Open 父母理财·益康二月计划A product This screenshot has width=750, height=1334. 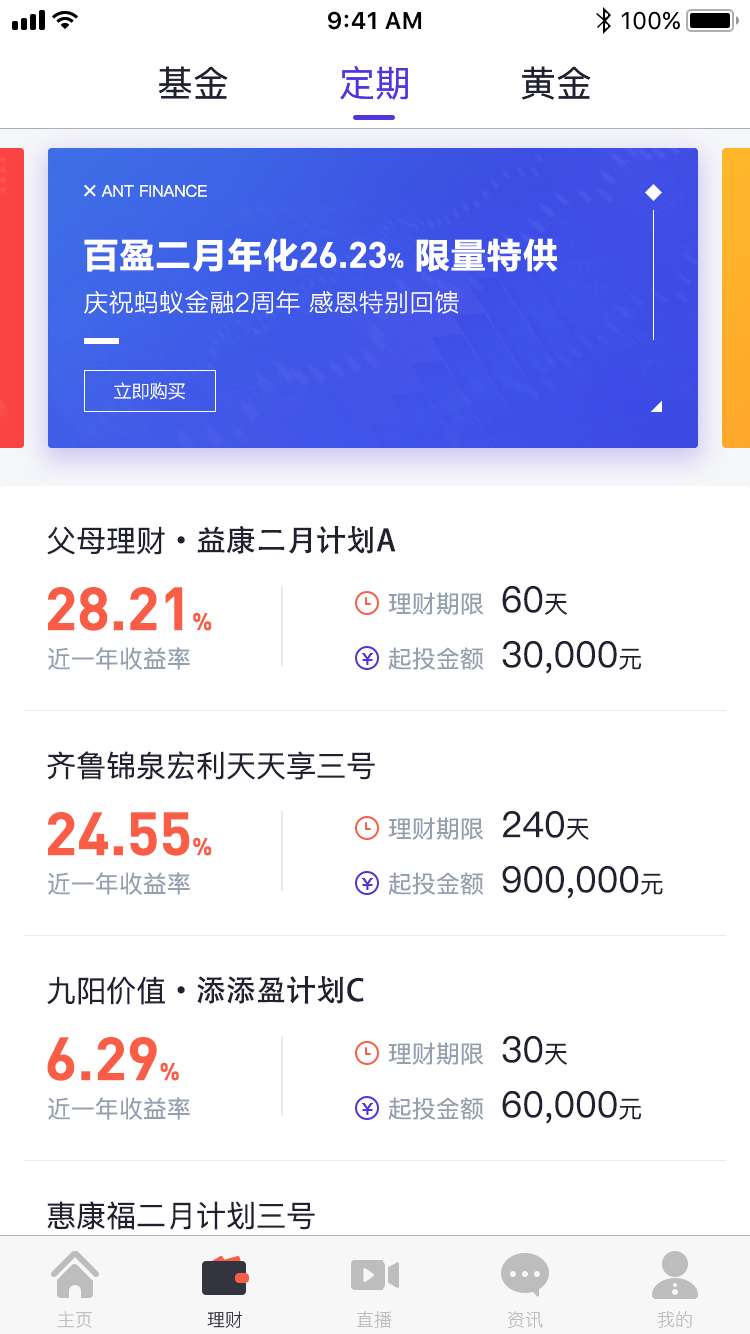click(375, 598)
